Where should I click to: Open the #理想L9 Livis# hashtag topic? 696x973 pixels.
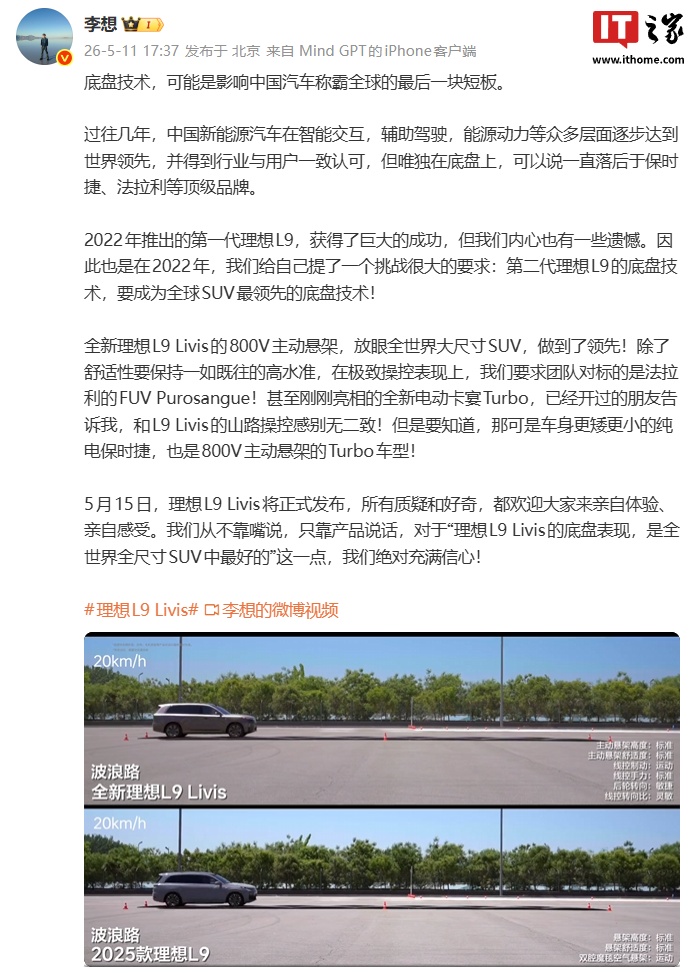pos(141,610)
